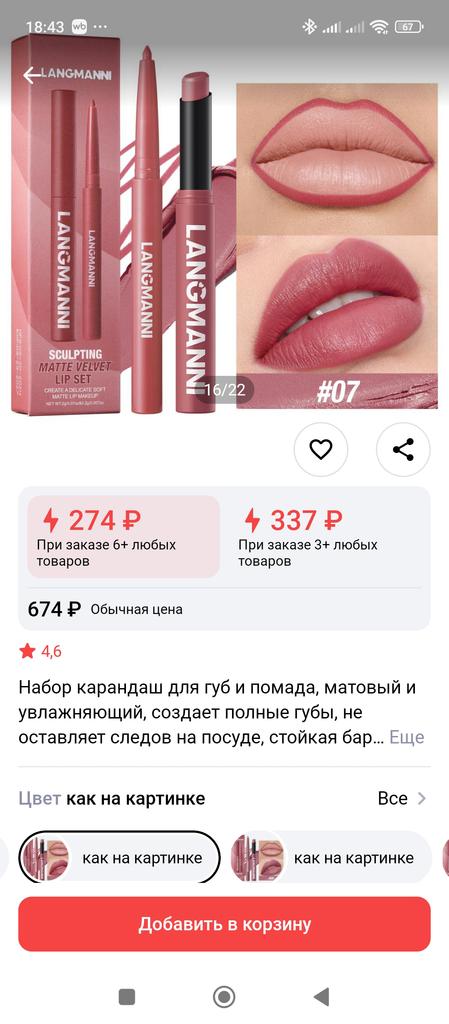Choose the selected first color chip
The image size is (449, 1024).
119,857
